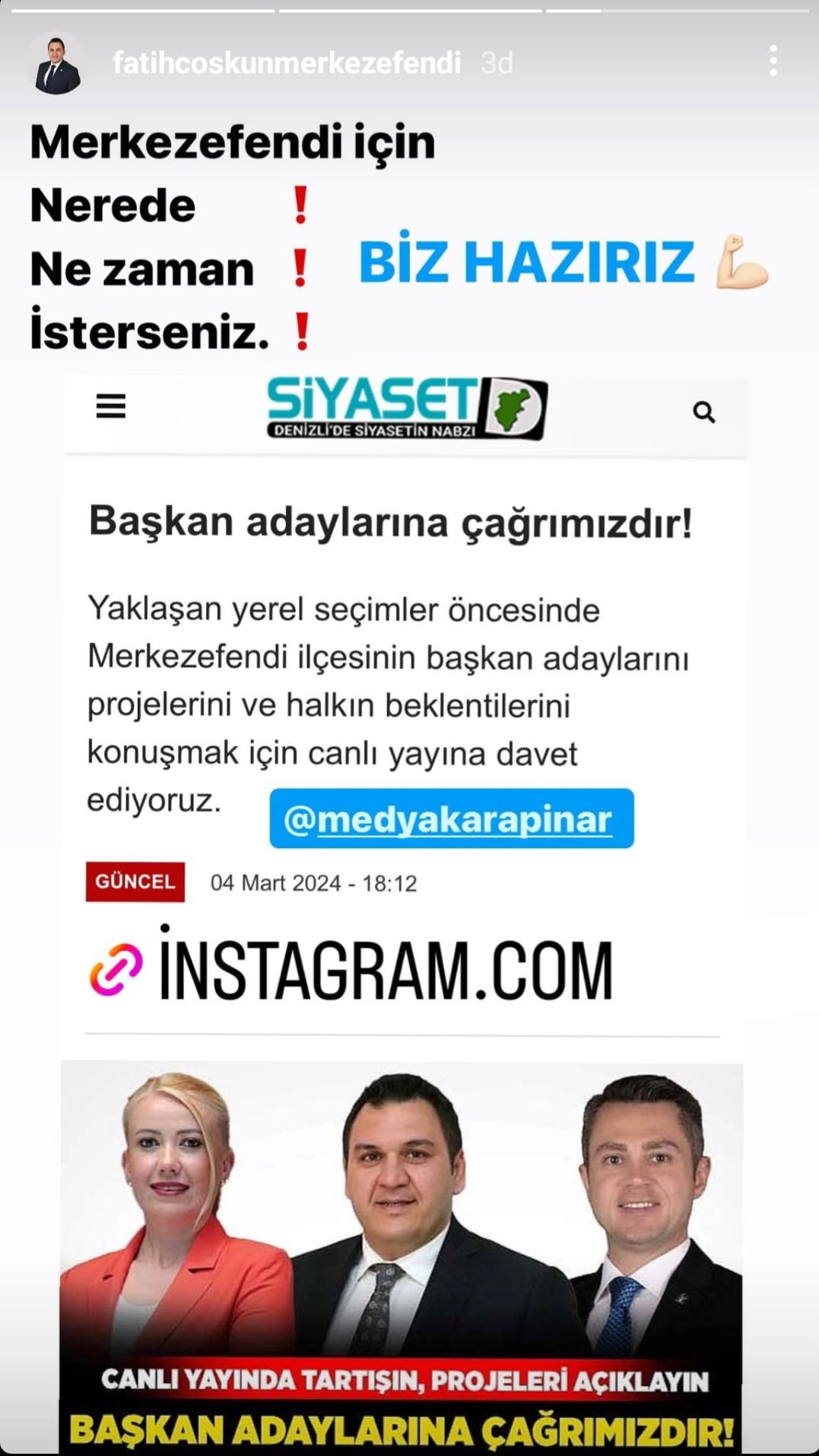Open the story overflow menu

pyautogui.click(x=773, y=61)
